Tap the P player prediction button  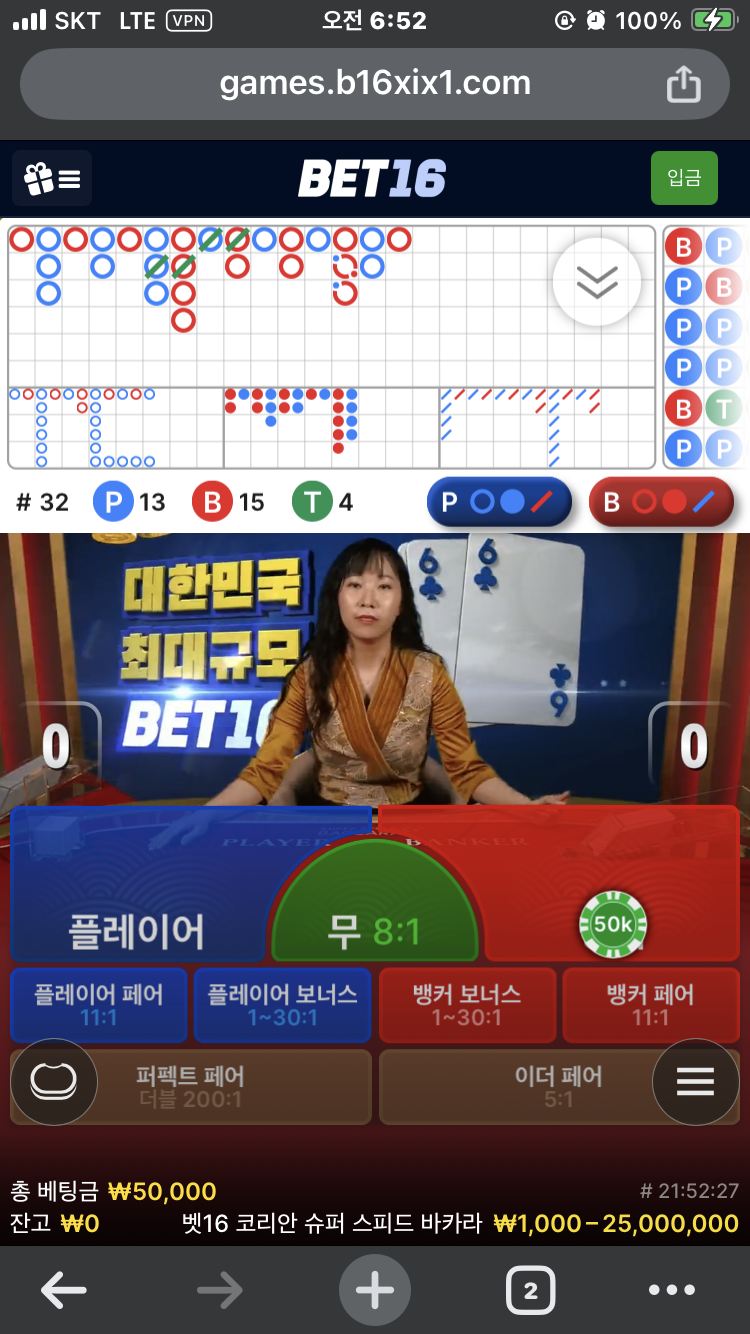[499, 502]
